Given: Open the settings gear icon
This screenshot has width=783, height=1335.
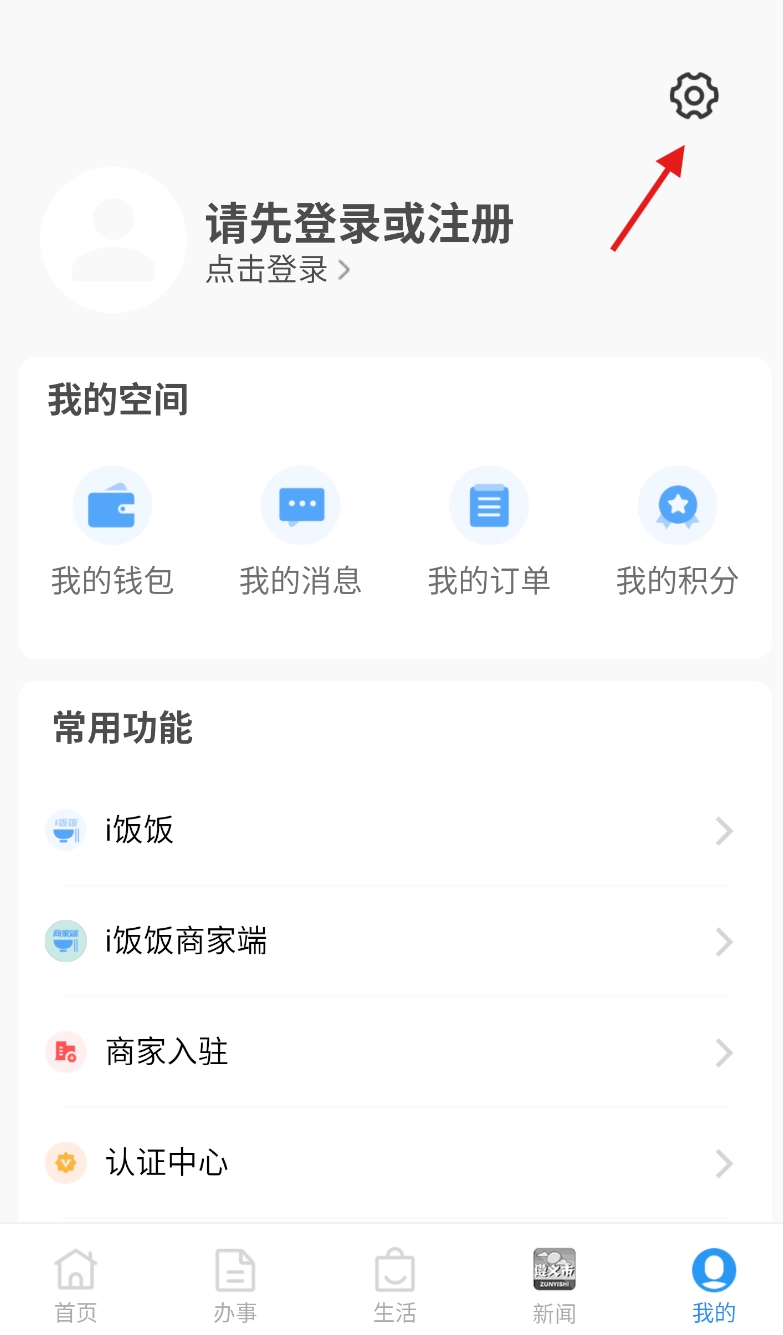Looking at the screenshot, I should click(694, 96).
